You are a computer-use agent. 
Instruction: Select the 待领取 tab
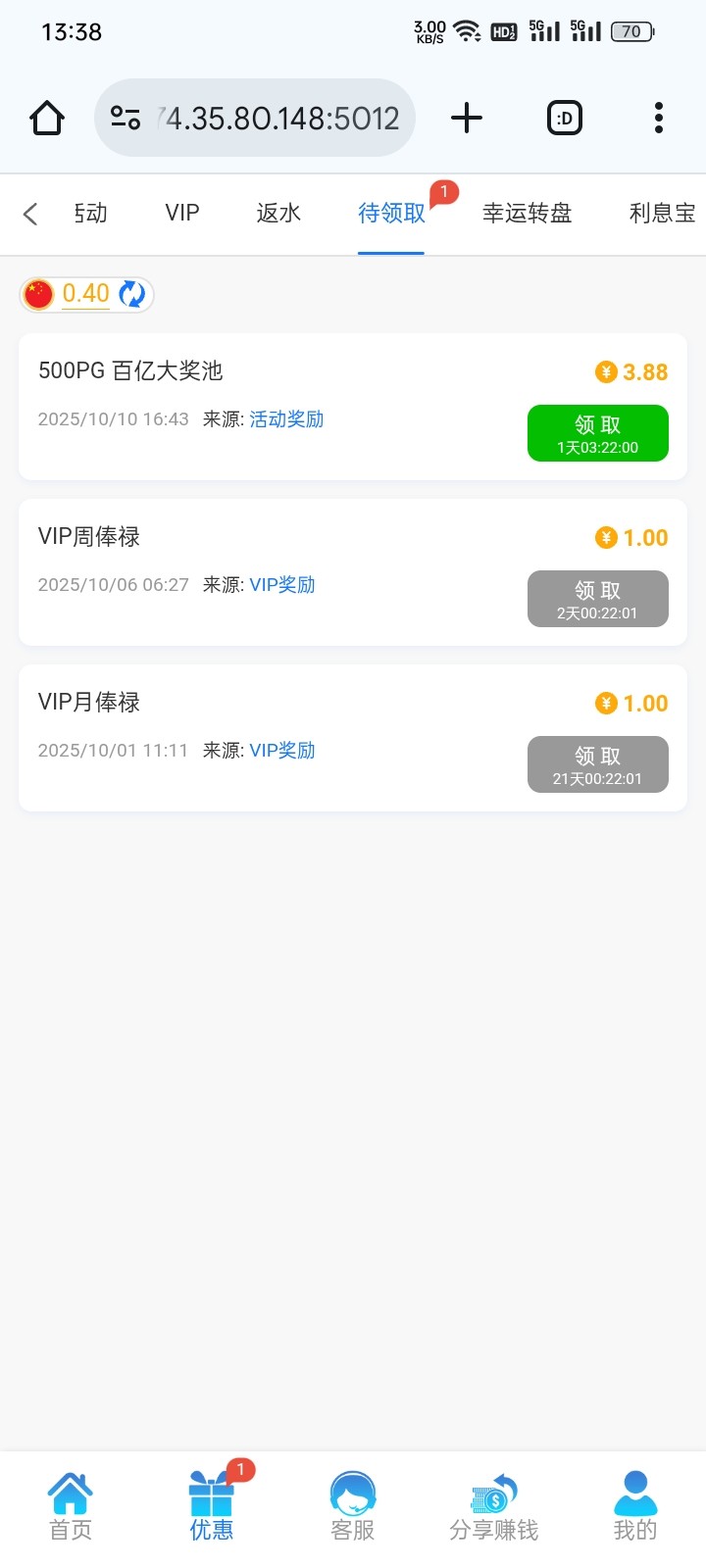pyautogui.click(x=391, y=213)
